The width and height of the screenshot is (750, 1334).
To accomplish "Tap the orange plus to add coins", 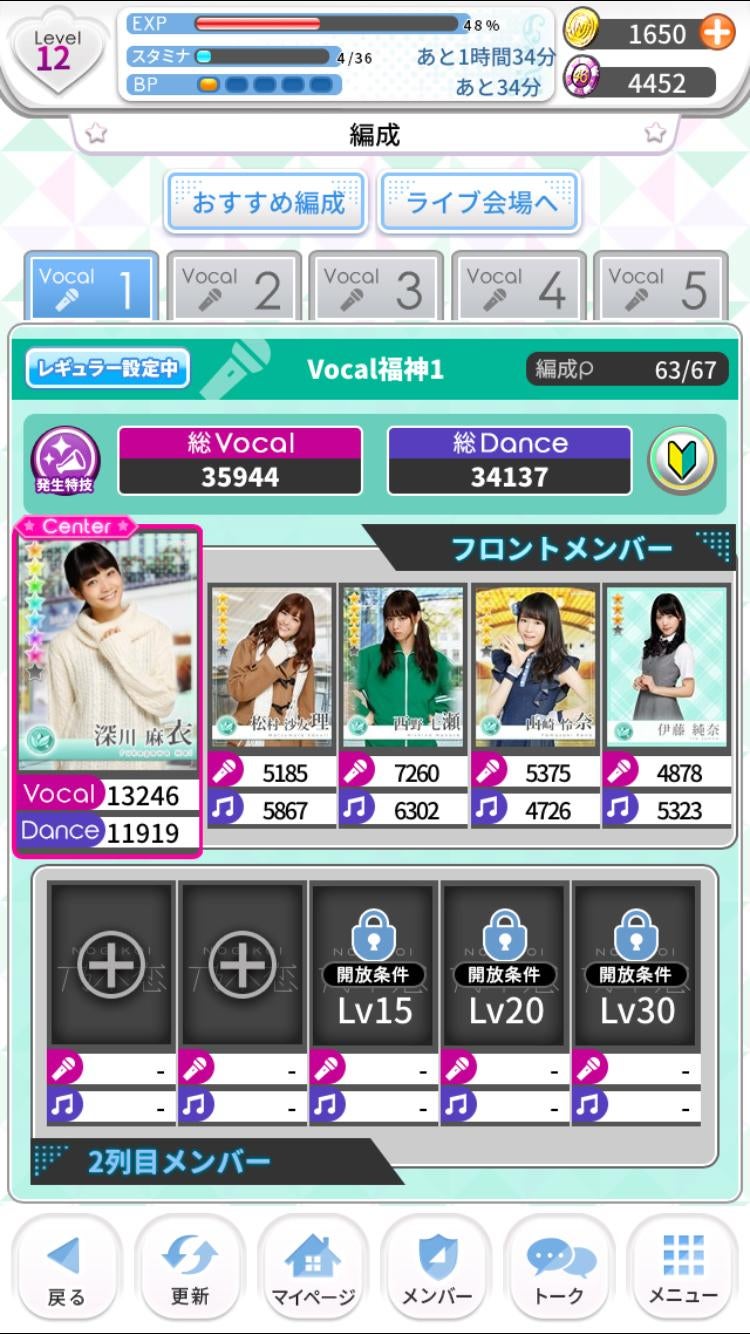I will coord(716,33).
